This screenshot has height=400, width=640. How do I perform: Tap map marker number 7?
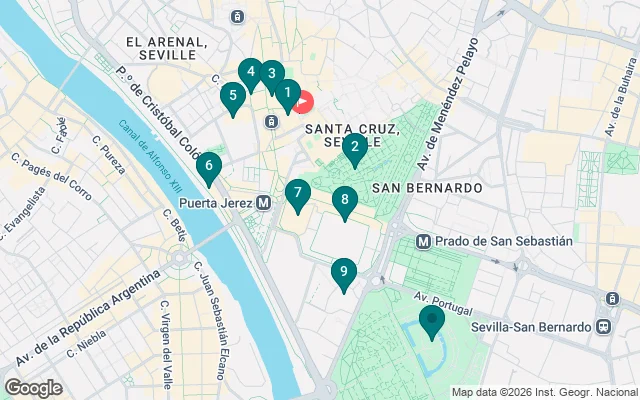pos(297,192)
